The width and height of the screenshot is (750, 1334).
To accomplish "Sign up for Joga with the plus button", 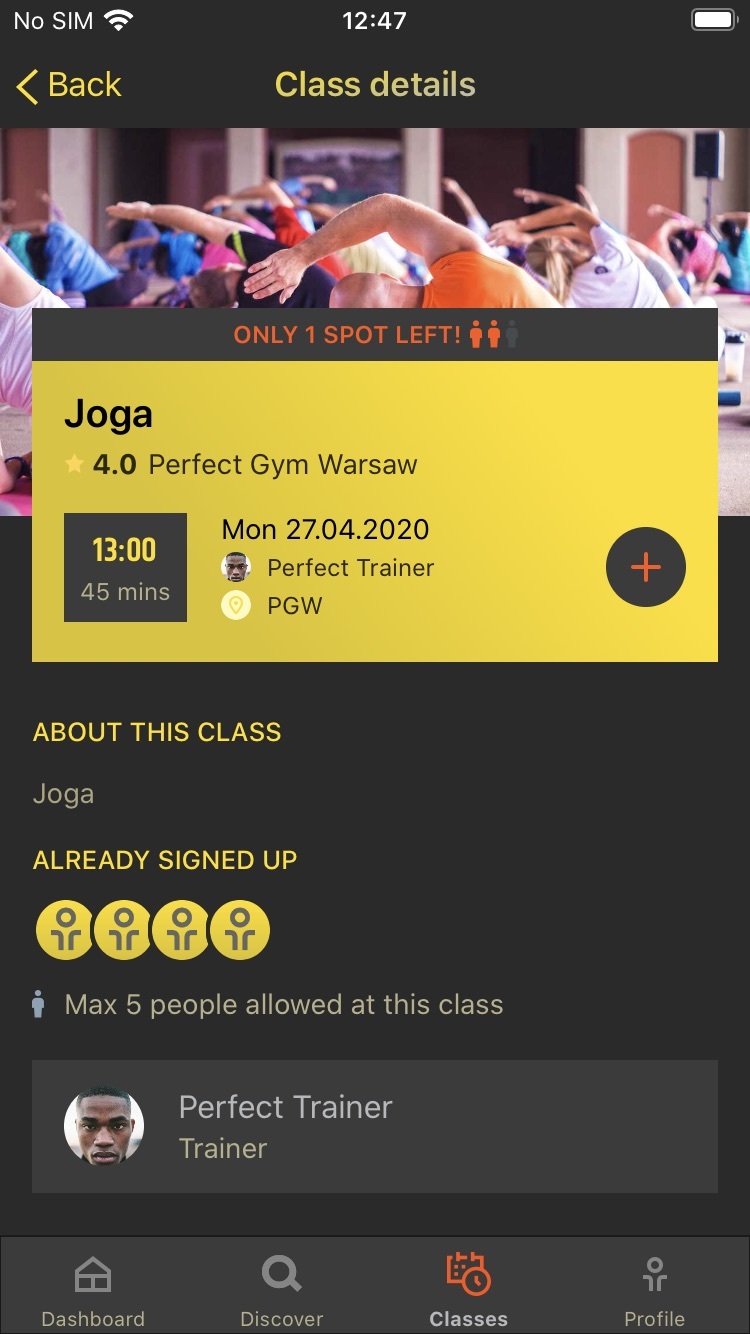I will [646, 567].
